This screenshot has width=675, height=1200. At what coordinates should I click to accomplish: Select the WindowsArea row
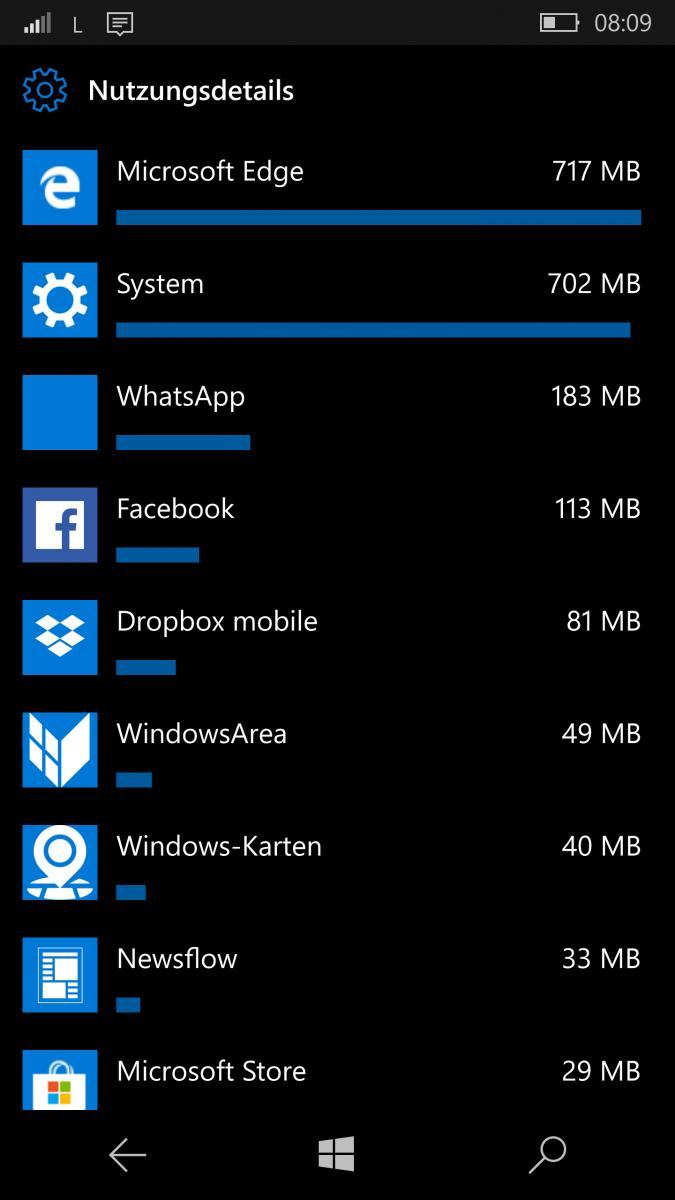click(337, 750)
